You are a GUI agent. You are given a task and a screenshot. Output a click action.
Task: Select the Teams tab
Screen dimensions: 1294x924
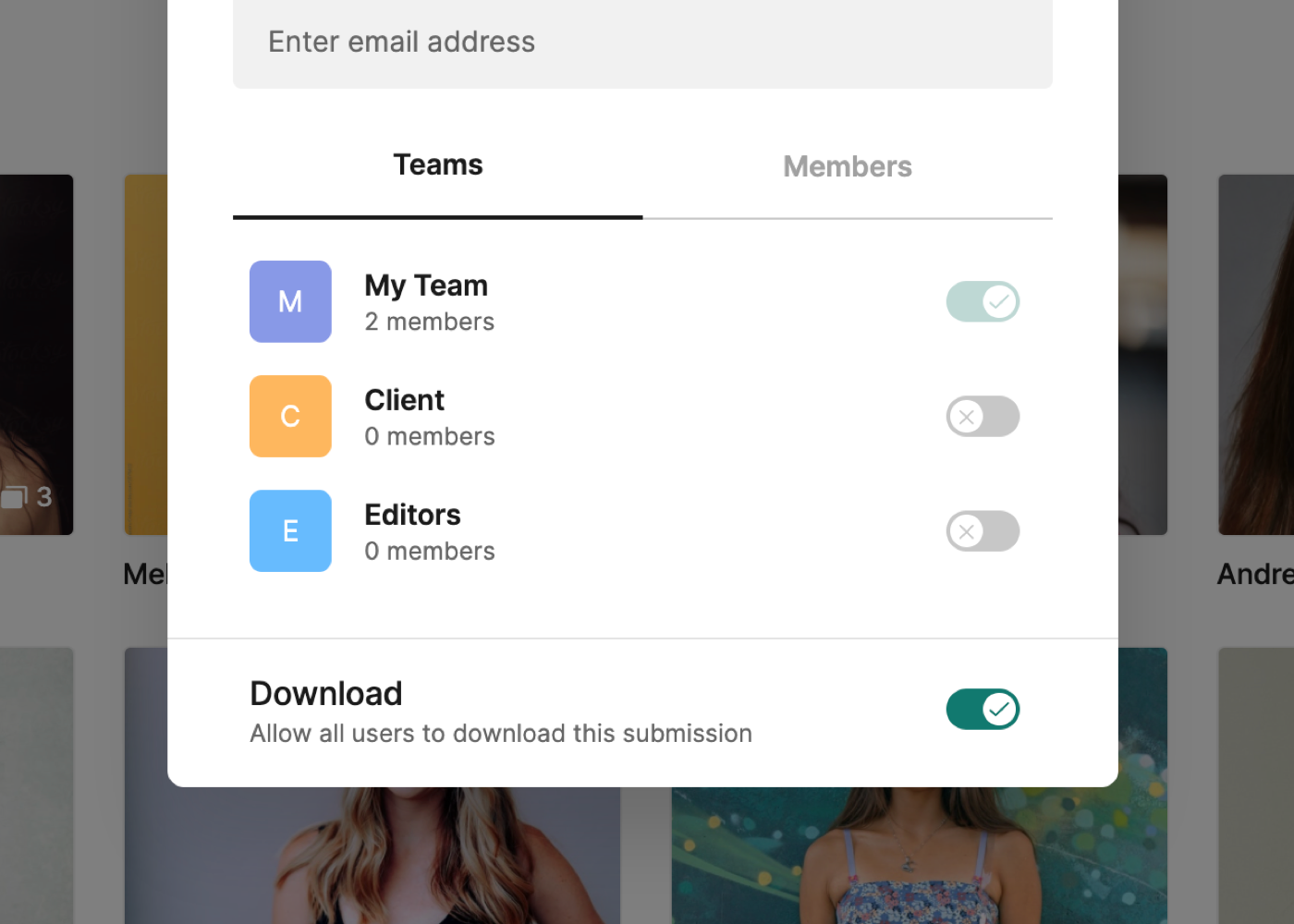pos(437,165)
